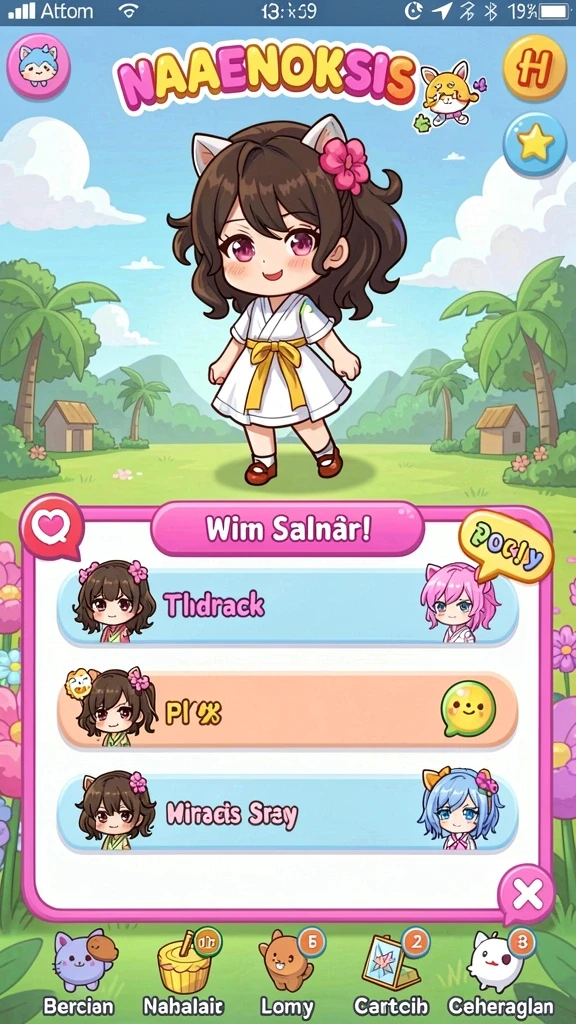Viewport: 576px width, 1024px height.
Task: Select the Miracis Sray row
Action: coord(287,813)
